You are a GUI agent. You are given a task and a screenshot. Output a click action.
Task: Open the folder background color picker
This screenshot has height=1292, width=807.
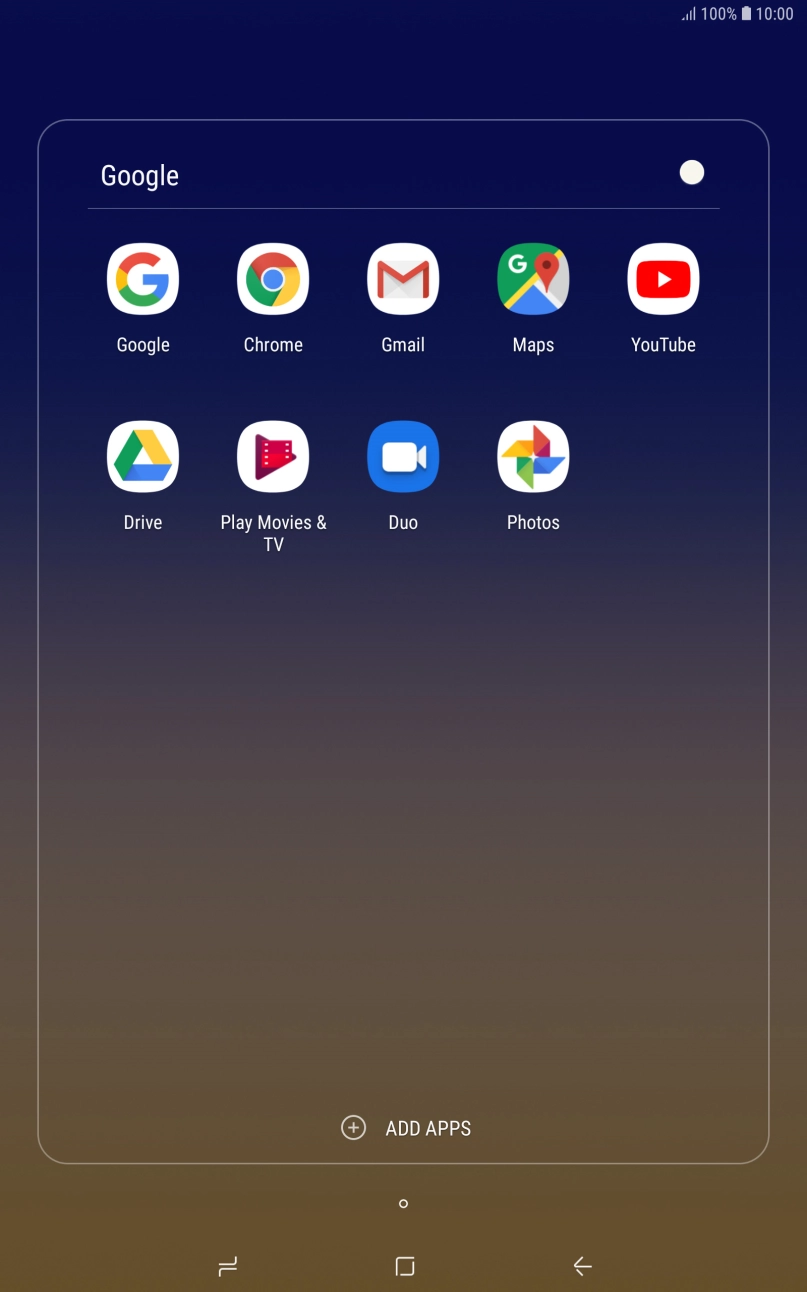tap(691, 172)
